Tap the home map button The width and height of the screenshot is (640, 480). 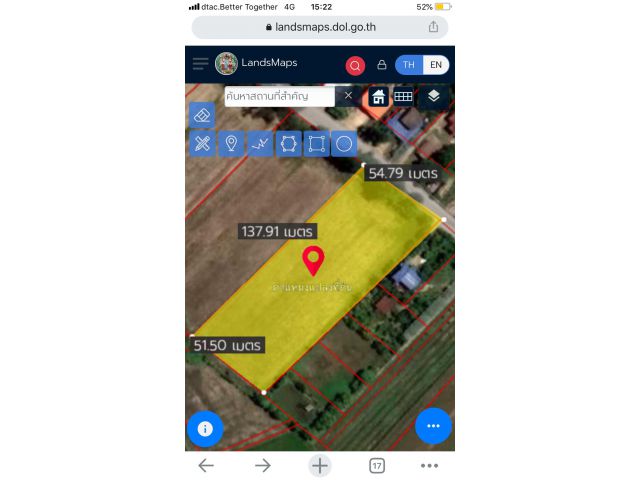pos(379,97)
